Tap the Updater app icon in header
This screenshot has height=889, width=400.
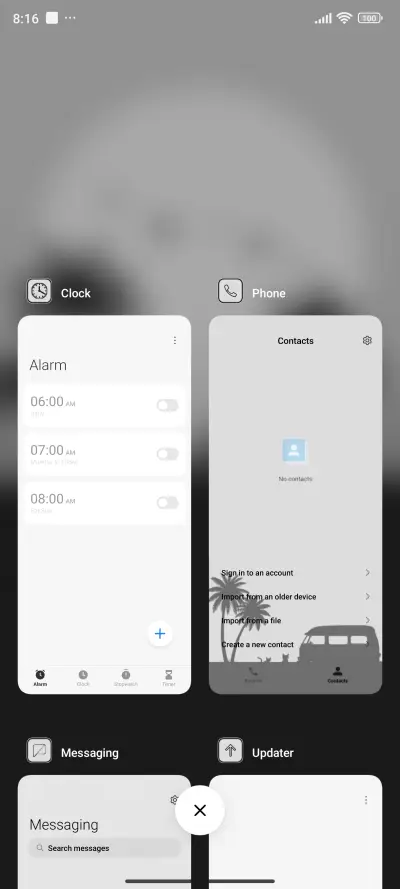tap(230, 751)
